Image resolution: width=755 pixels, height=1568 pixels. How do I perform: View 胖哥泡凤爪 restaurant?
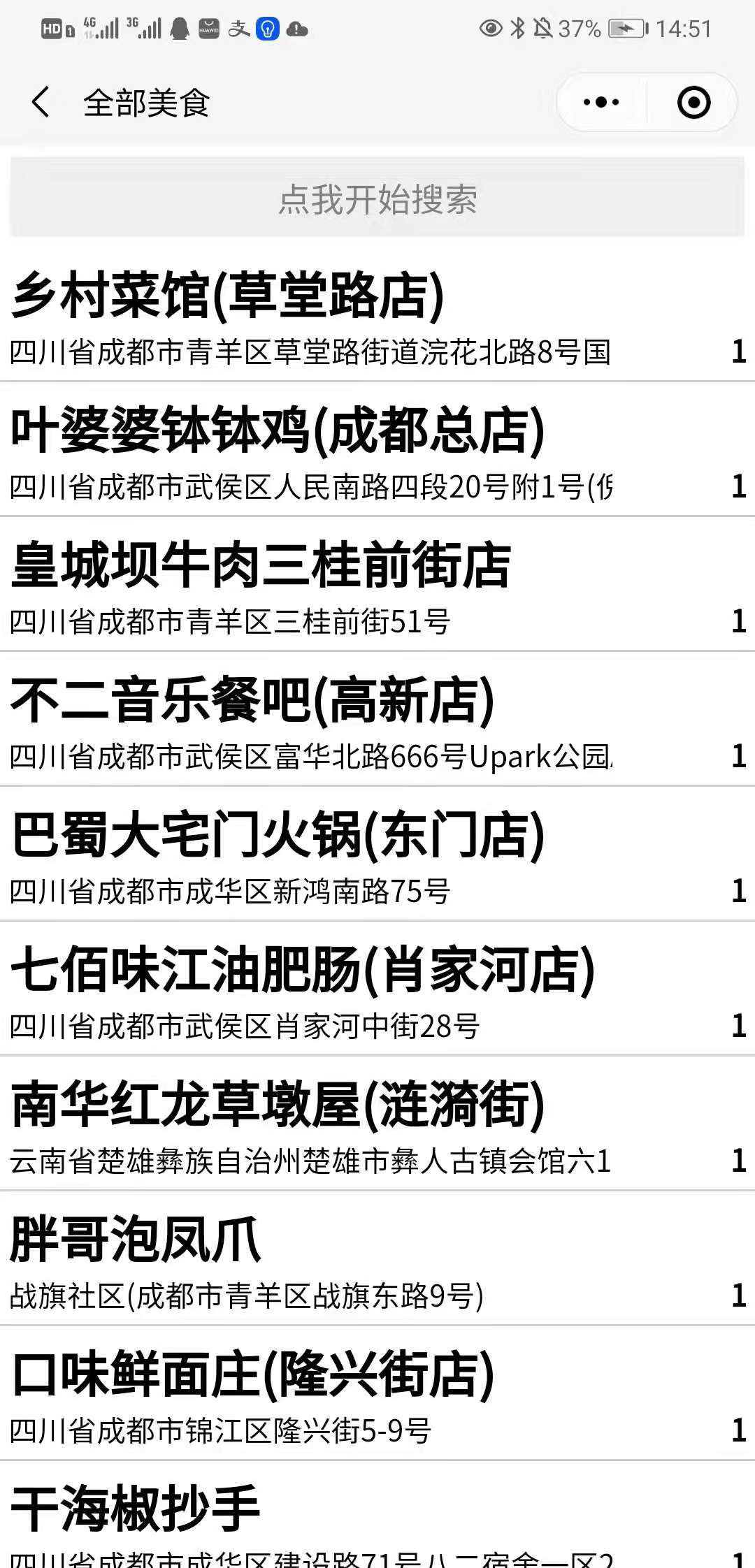click(x=136, y=1240)
